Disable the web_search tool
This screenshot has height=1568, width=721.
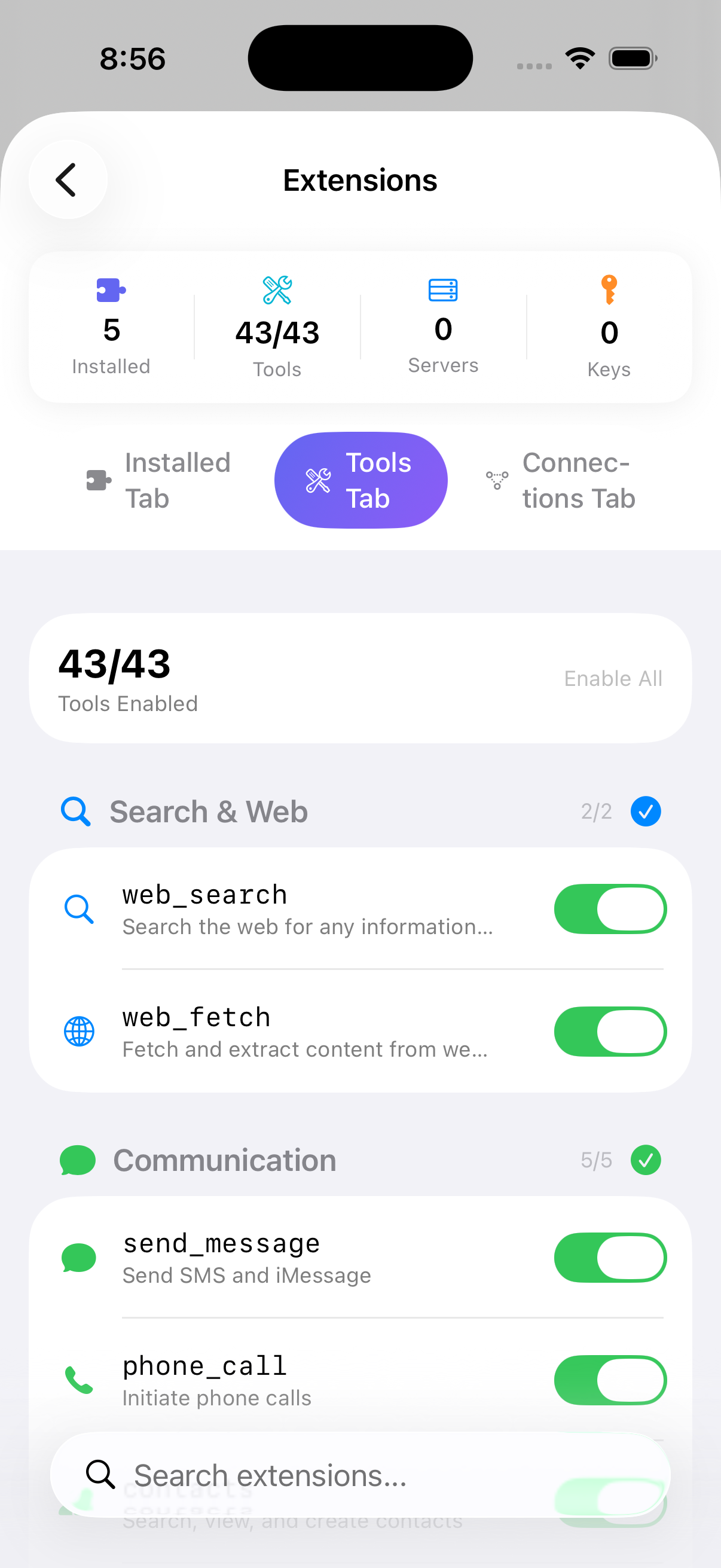(610, 909)
